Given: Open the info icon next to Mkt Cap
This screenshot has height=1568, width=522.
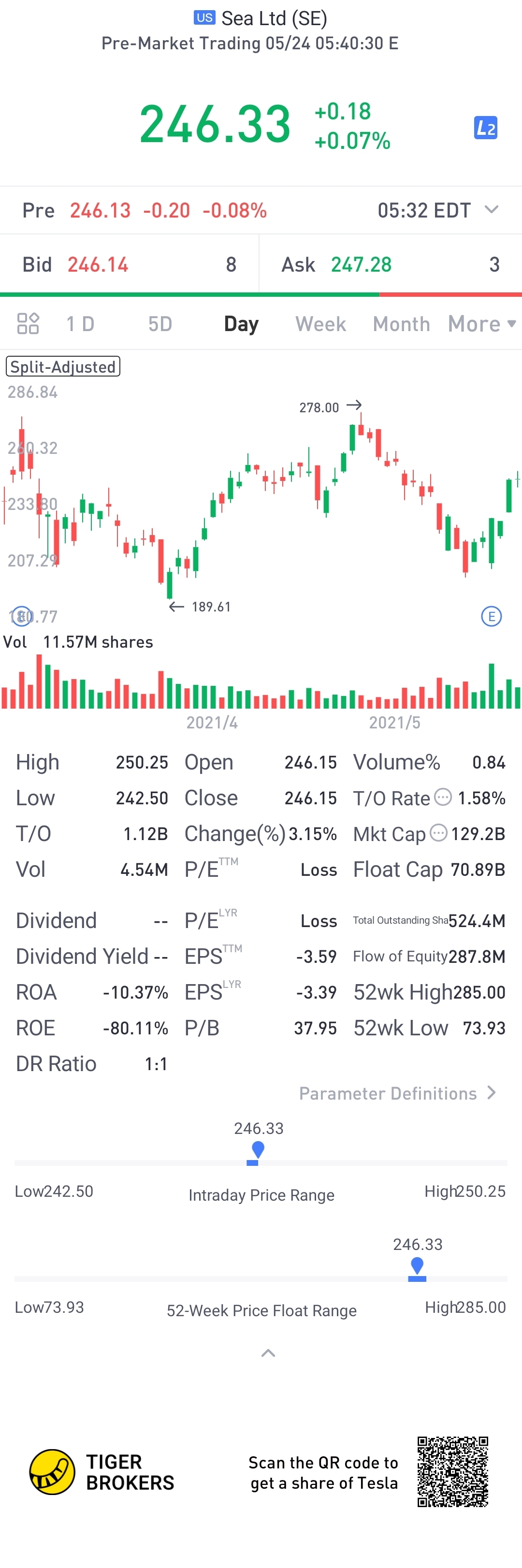Looking at the screenshot, I should pos(438,833).
